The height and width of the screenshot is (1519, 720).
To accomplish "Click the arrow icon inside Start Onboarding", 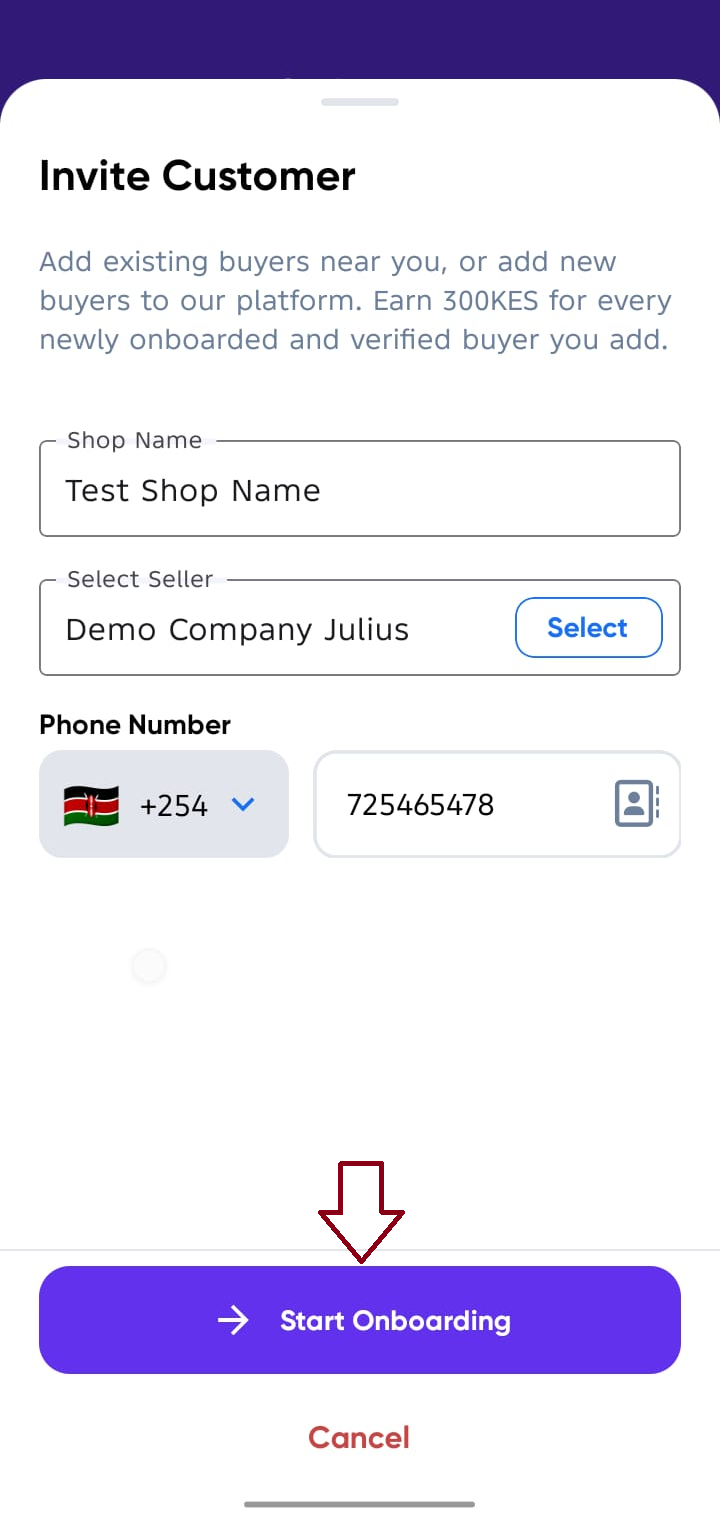I will [233, 1320].
